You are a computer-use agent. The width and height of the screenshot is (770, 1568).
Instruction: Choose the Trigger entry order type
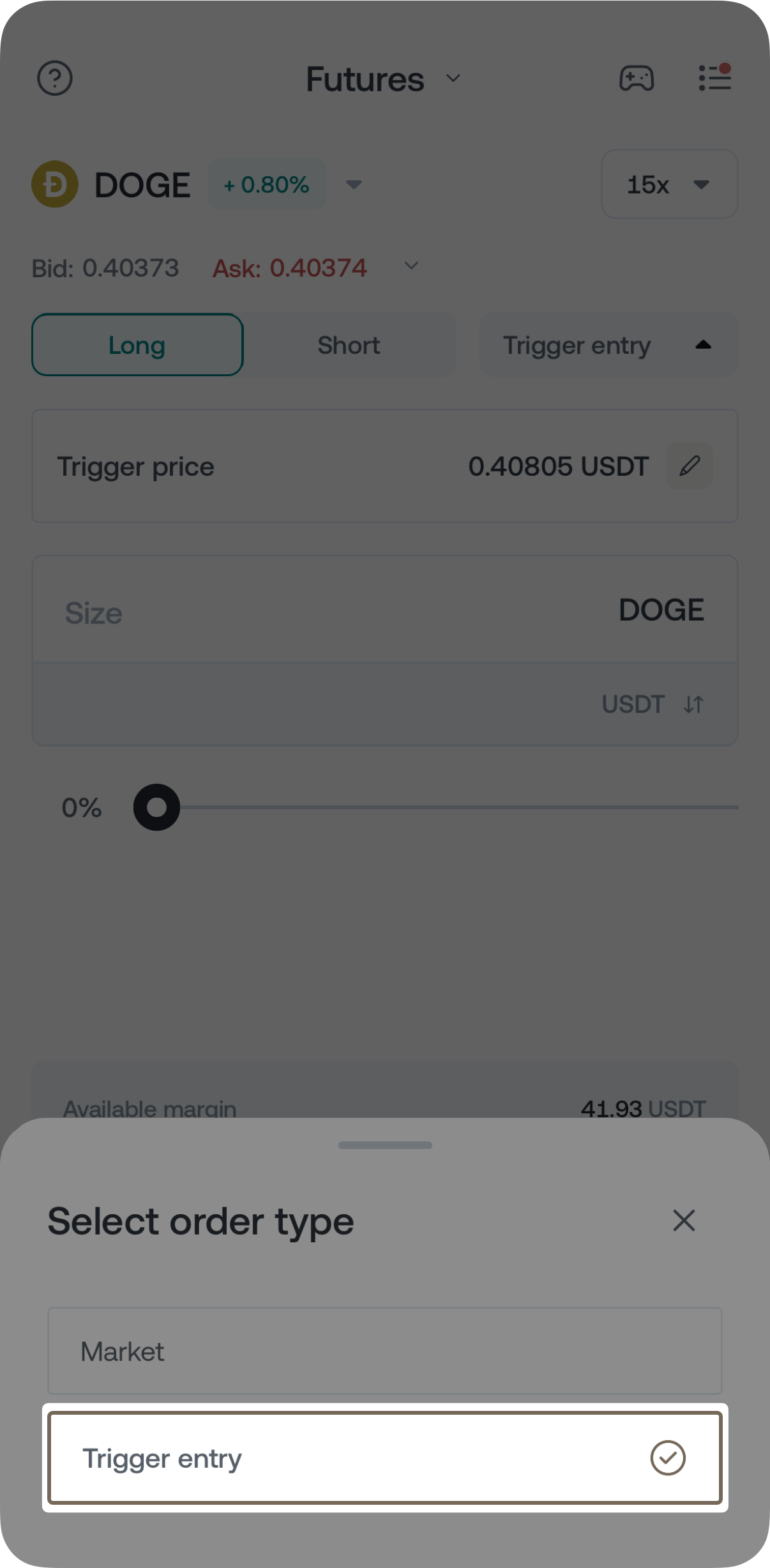(x=384, y=1458)
